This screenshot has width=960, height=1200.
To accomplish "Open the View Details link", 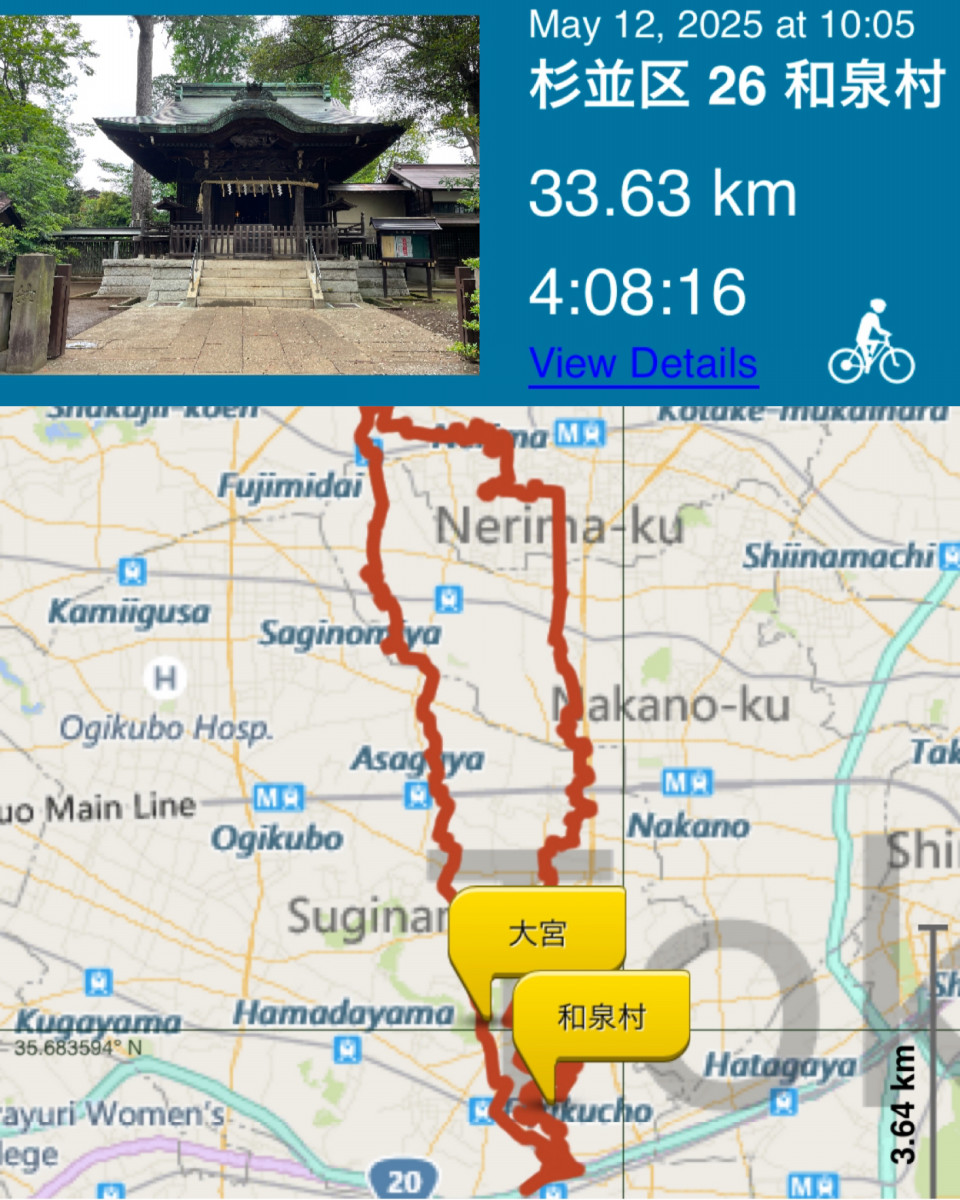I will (x=643, y=363).
